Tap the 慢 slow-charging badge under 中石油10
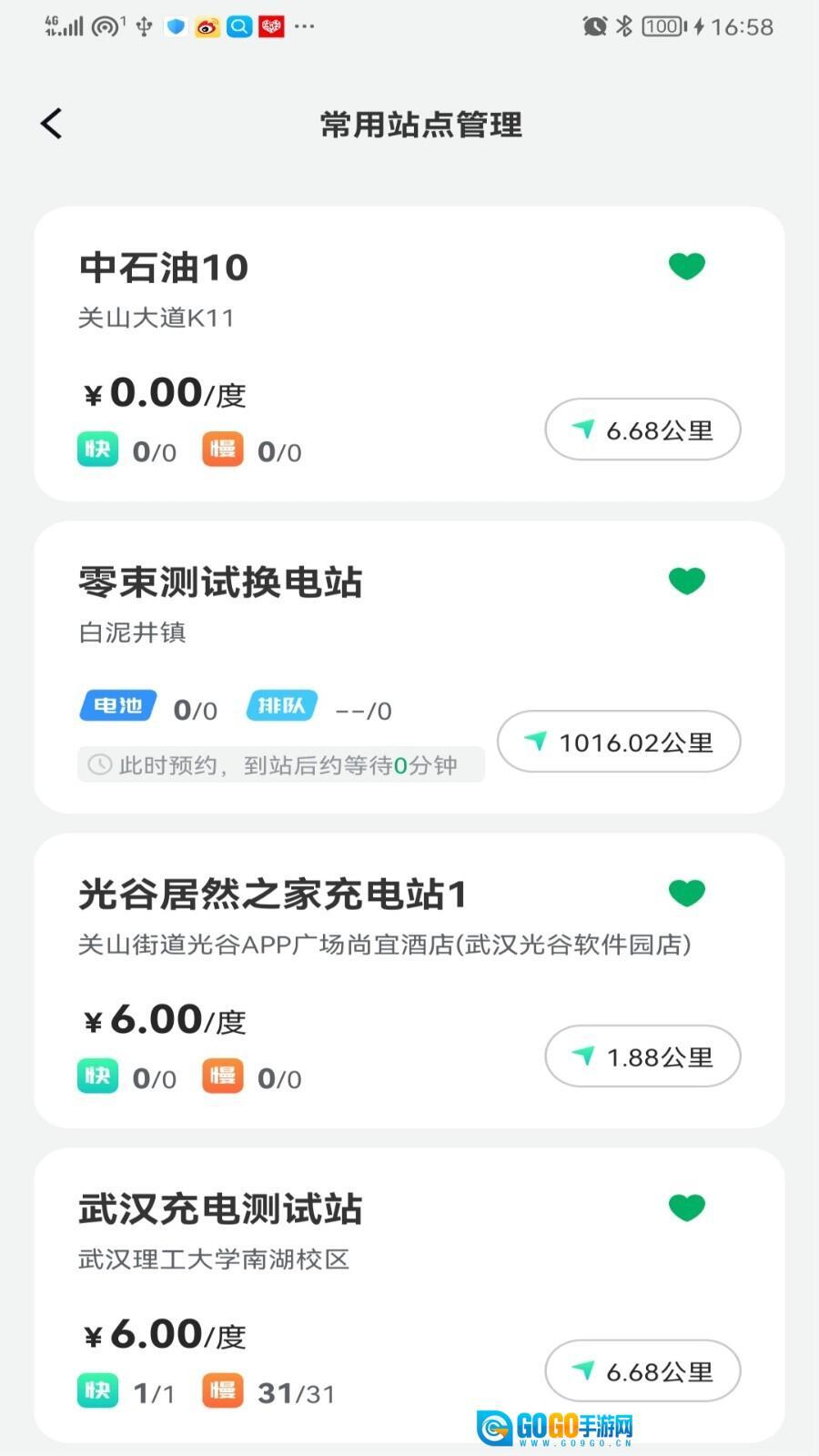This screenshot has height=1456, width=819. coord(221,448)
